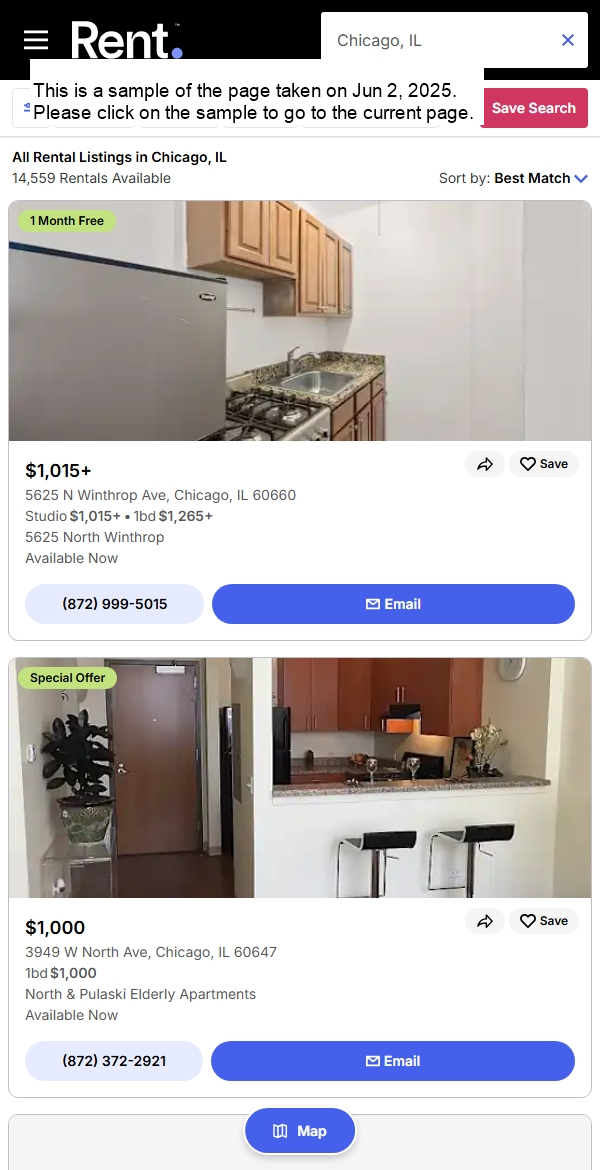Screen dimensions: 600x1170
Task: Email the 5625 North Winthrop property
Action: [x=393, y=604]
